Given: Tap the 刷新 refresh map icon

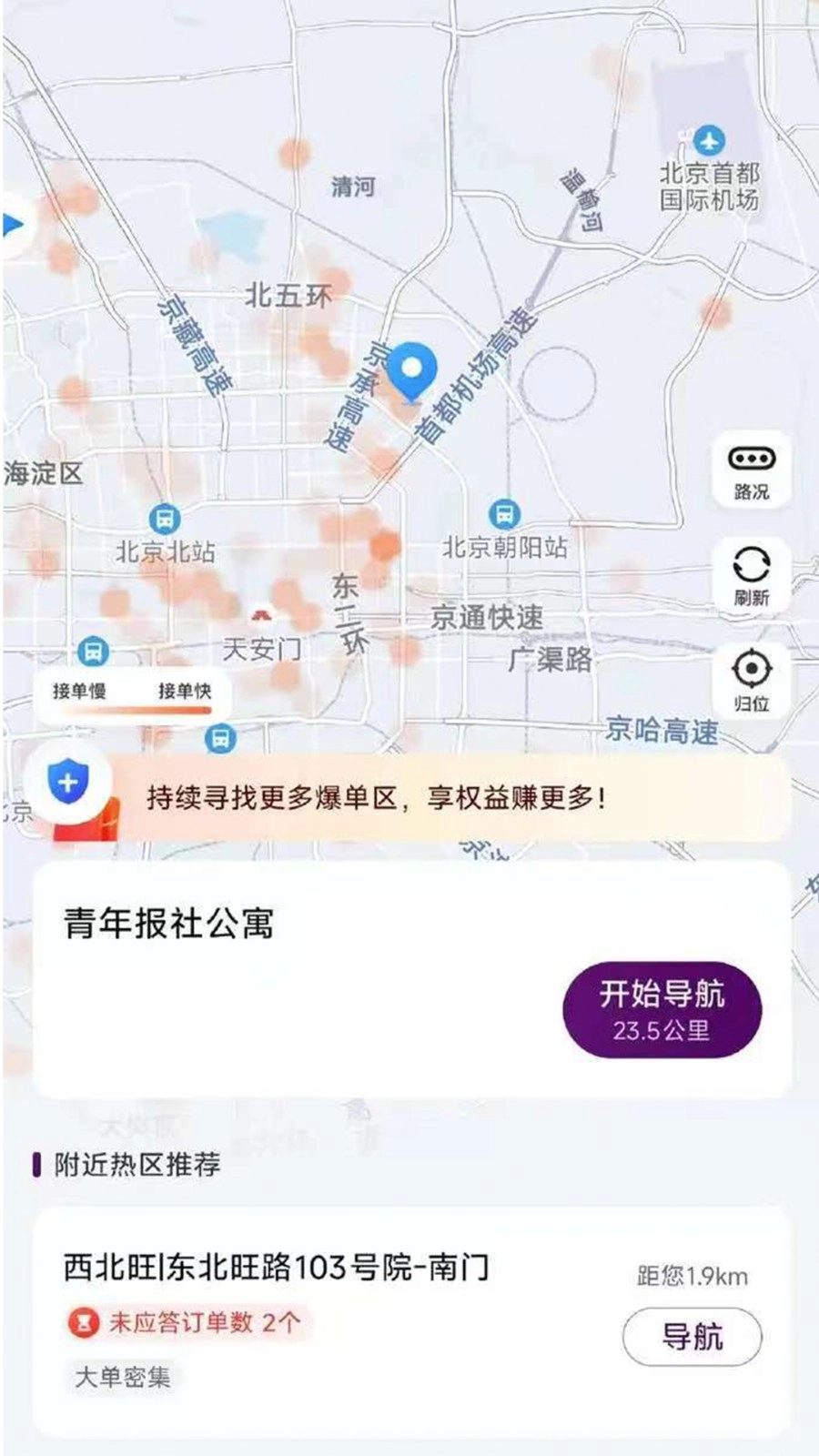Looking at the screenshot, I should pyautogui.click(x=752, y=575).
